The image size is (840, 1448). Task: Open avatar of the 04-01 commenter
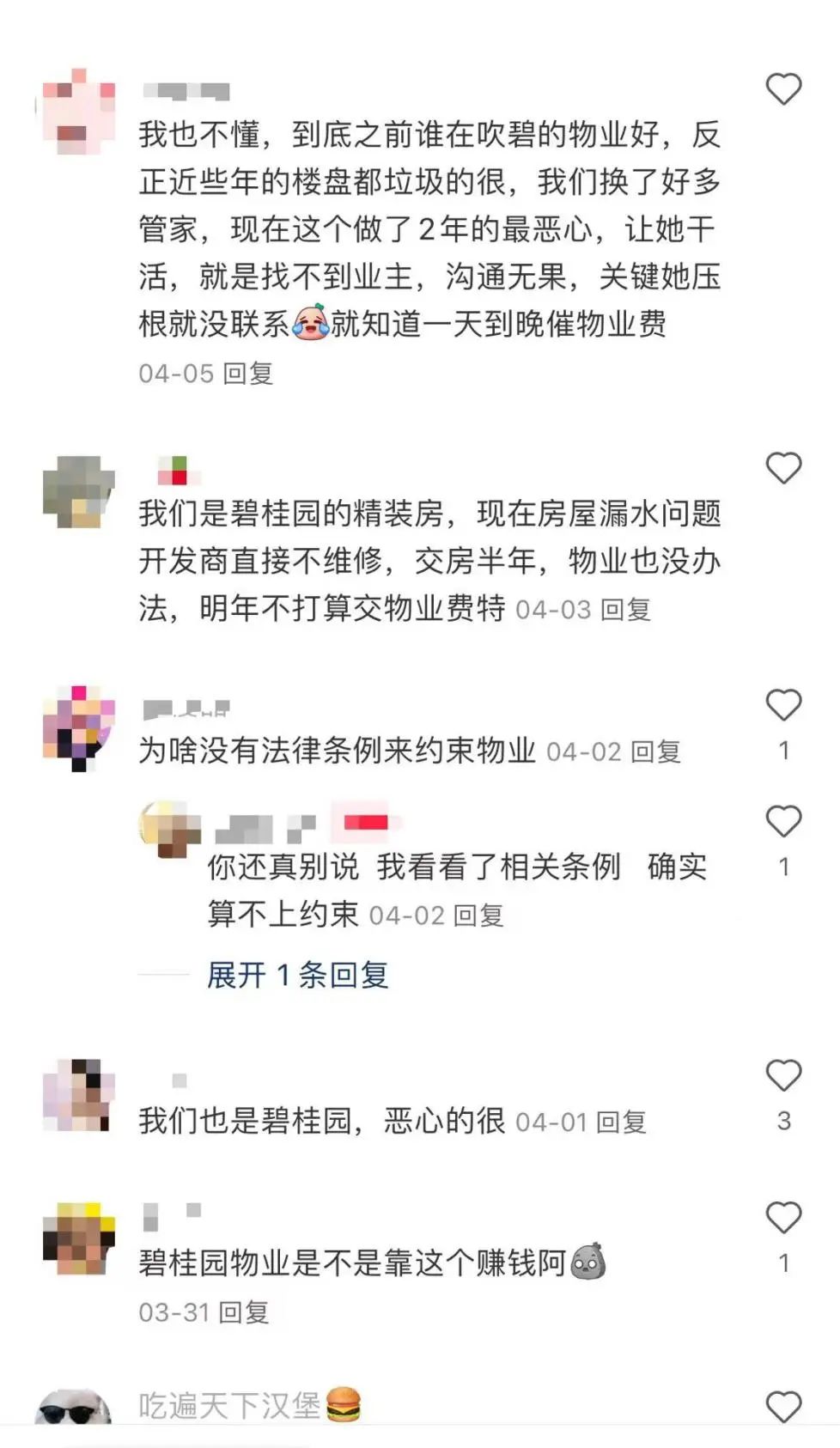[78, 1095]
